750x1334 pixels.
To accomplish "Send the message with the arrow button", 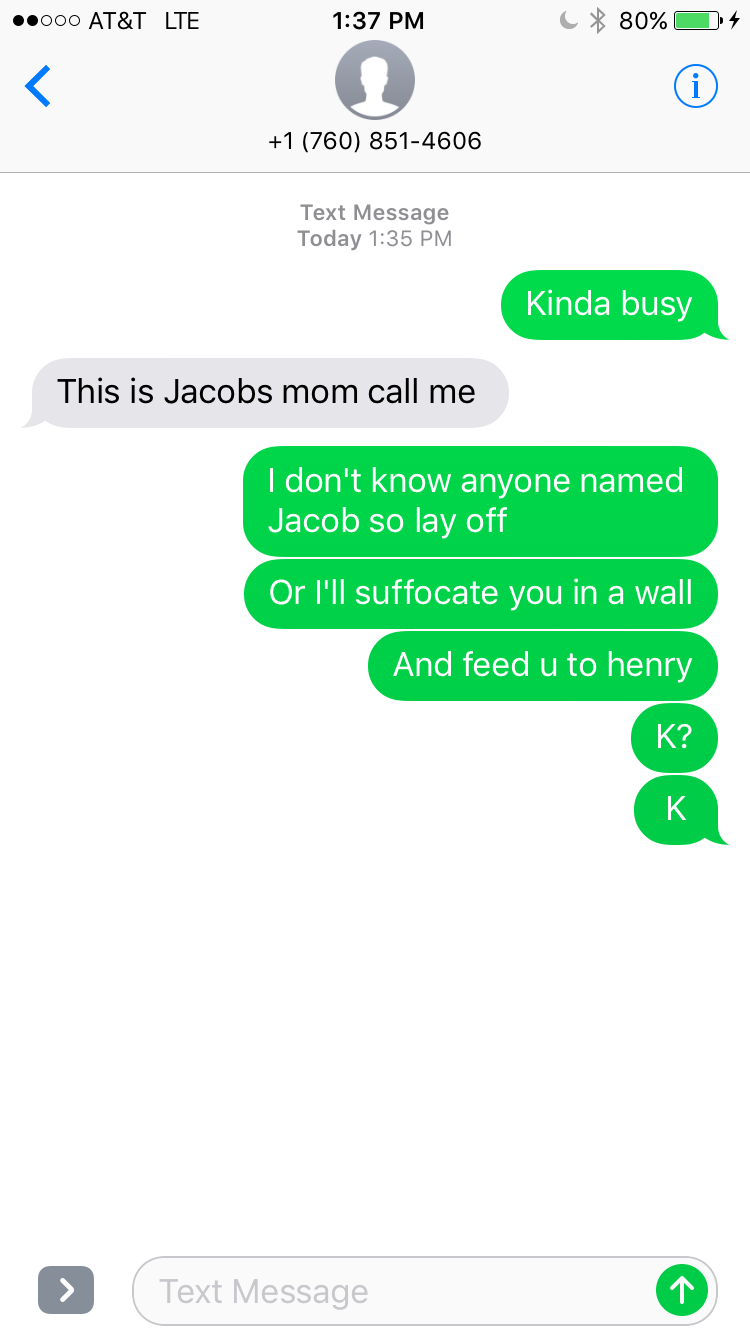I will (682, 1290).
